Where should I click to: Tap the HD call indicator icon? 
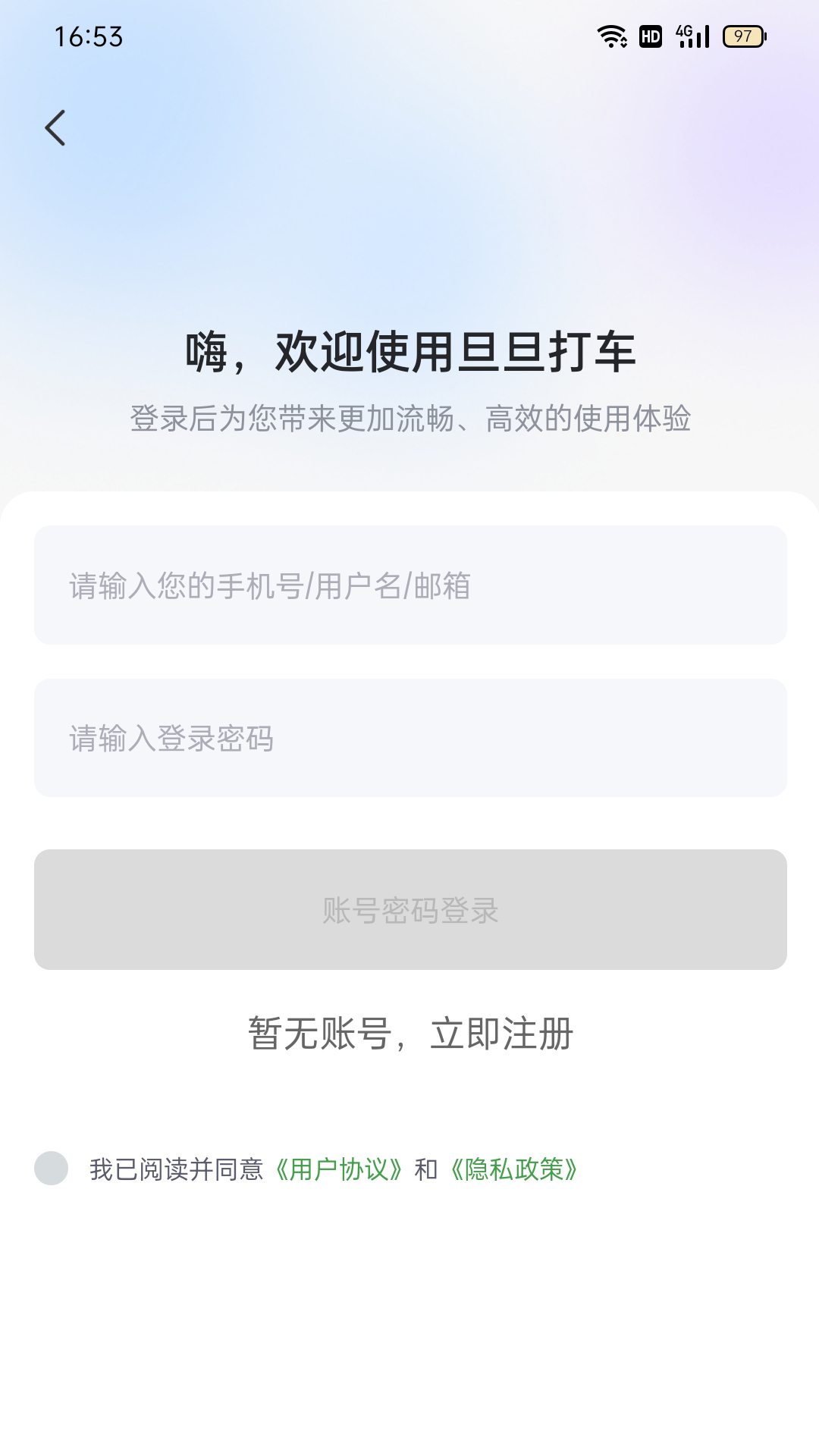tap(650, 34)
